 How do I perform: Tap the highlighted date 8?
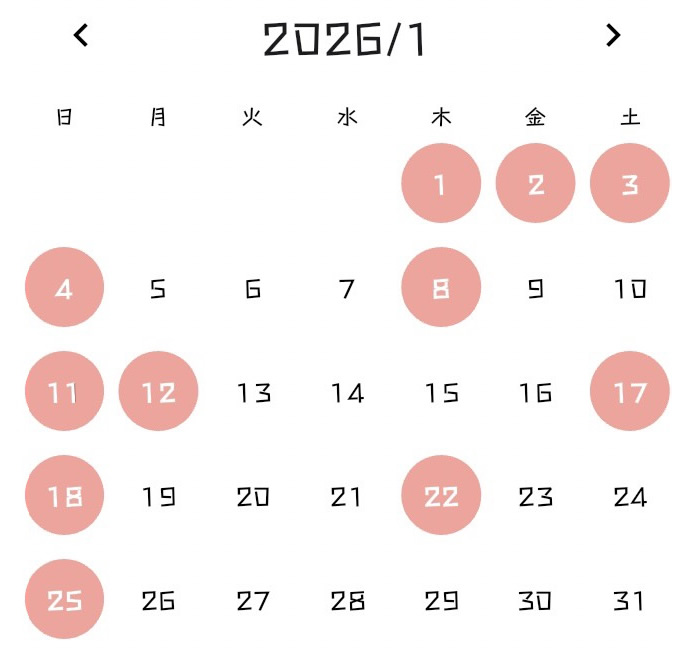[441, 288]
